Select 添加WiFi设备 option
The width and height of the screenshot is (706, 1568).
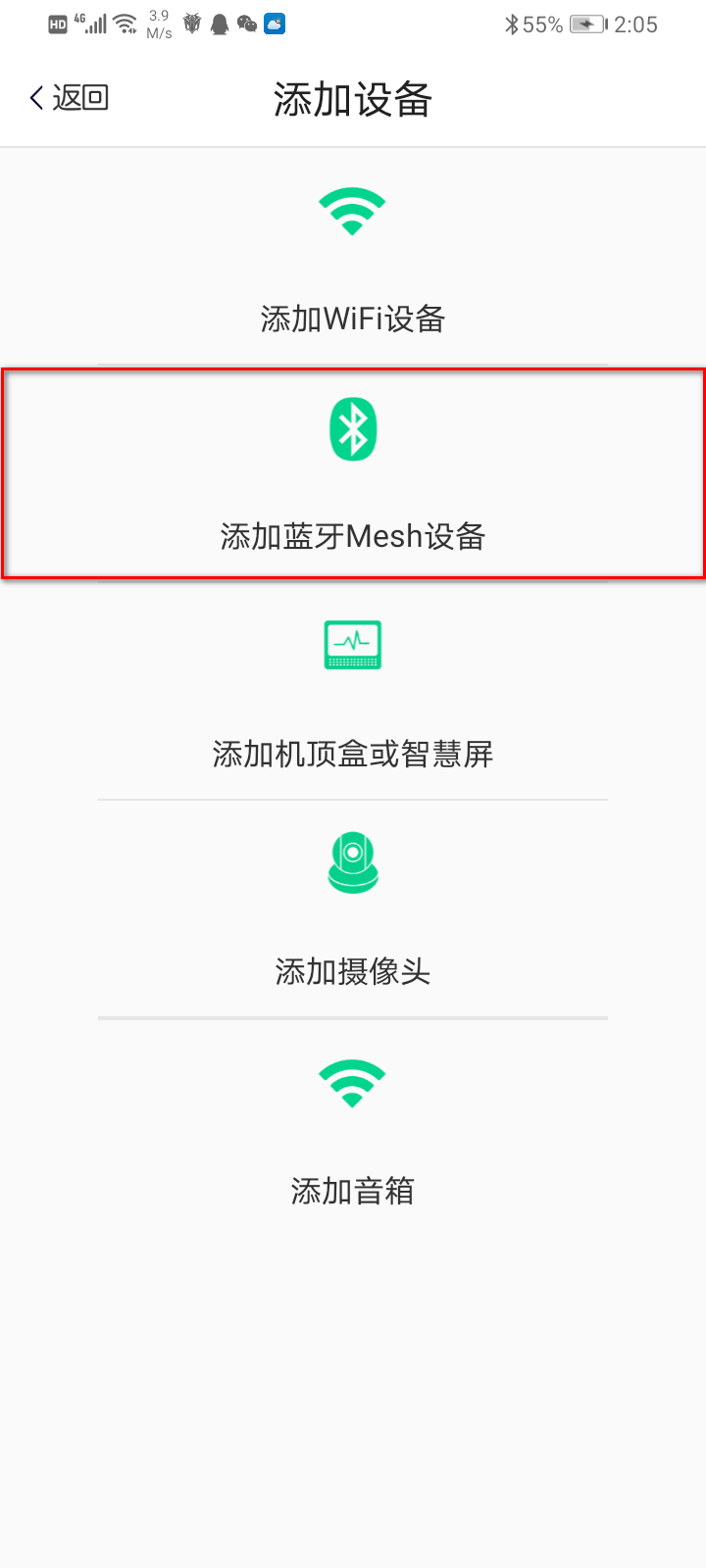(x=353, y=260)
